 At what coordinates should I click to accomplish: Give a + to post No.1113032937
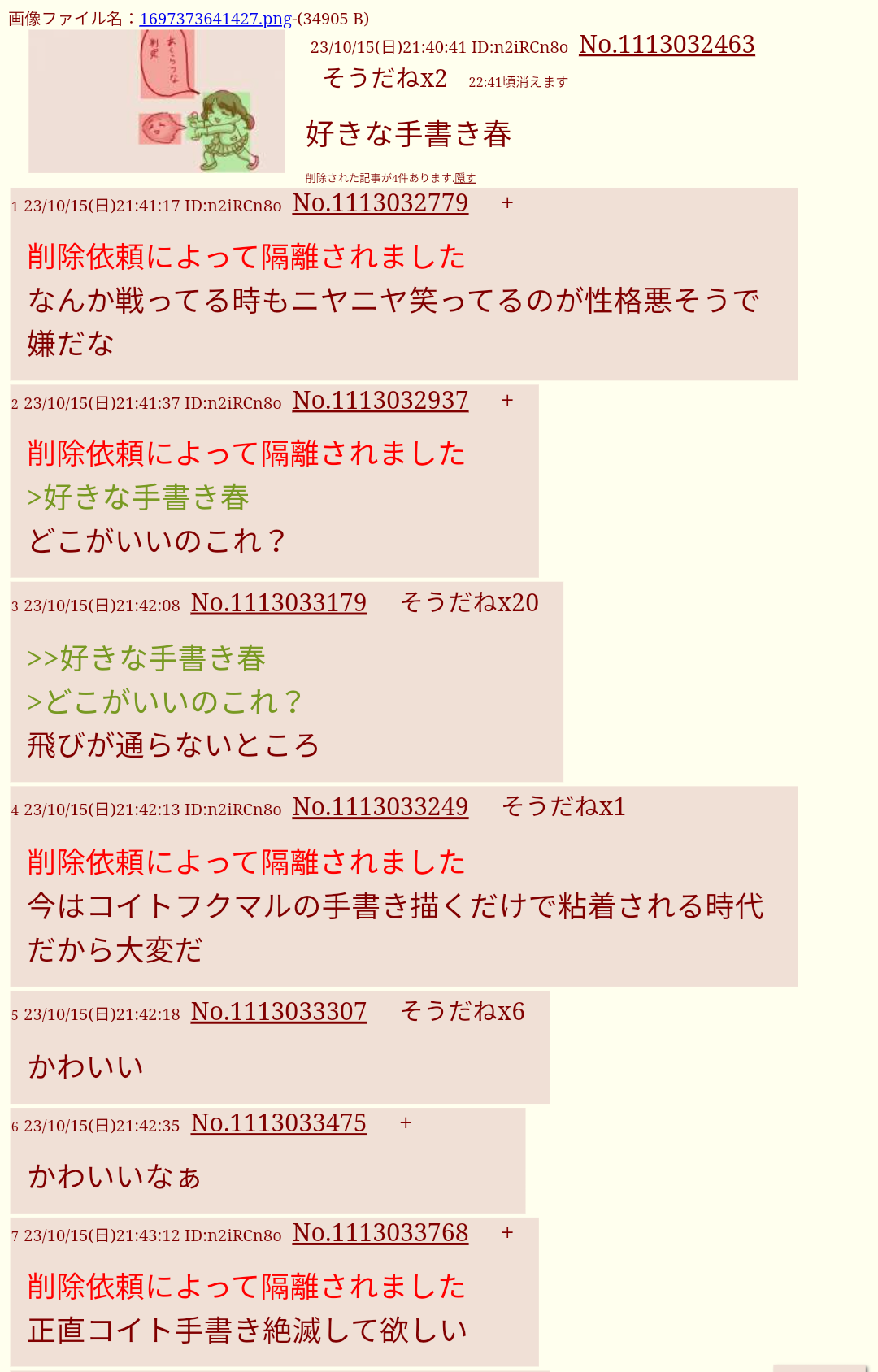click(507, 401)
